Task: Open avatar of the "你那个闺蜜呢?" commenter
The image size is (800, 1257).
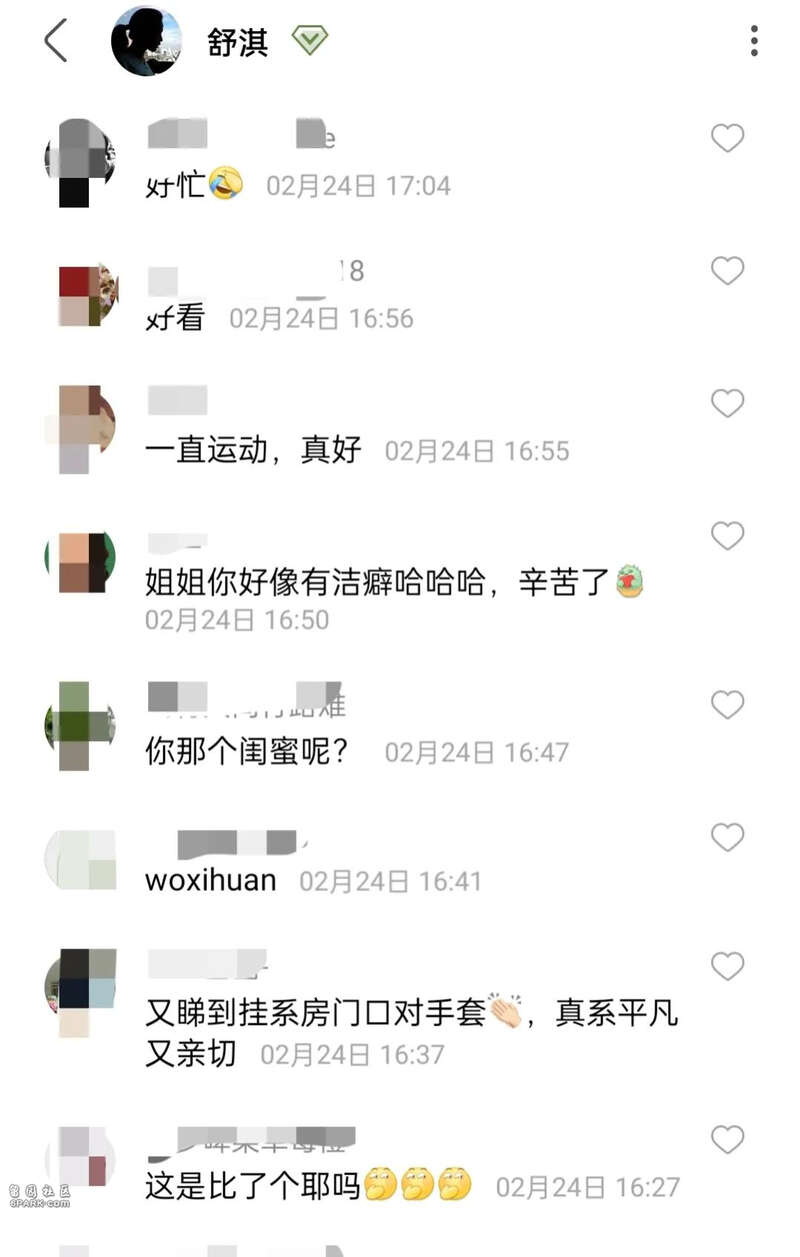Action: coord(80,726)
